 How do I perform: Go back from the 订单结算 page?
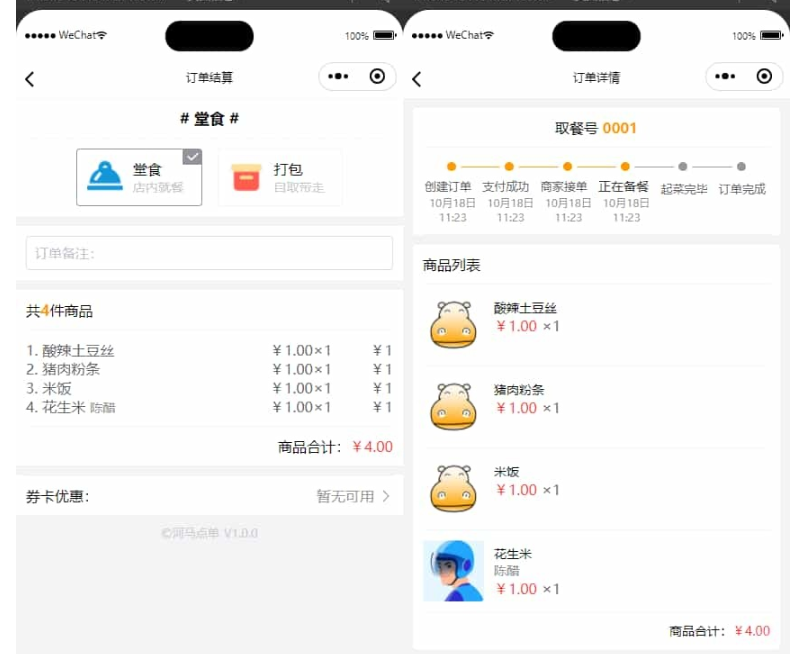29,79
